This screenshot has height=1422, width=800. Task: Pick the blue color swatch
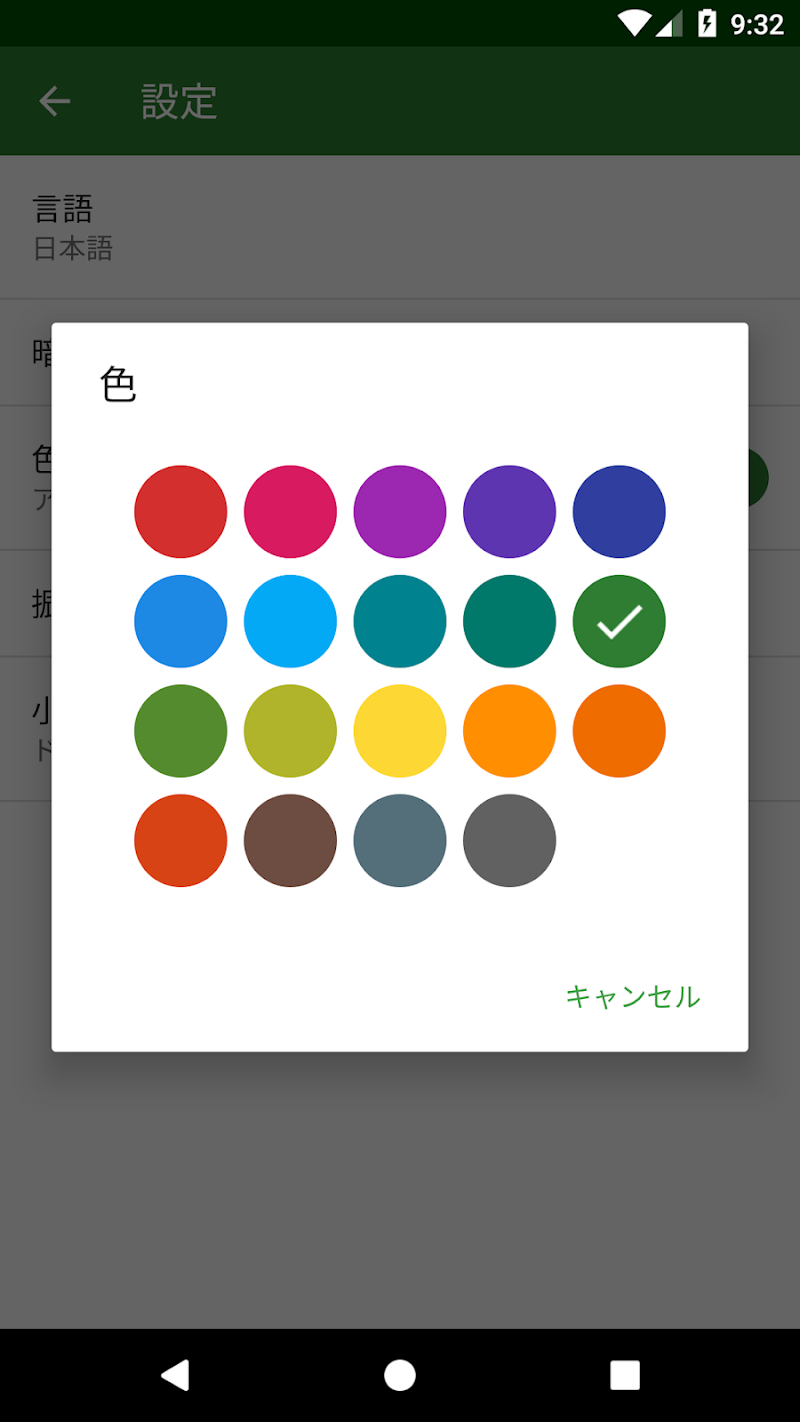tap(181, 621)
